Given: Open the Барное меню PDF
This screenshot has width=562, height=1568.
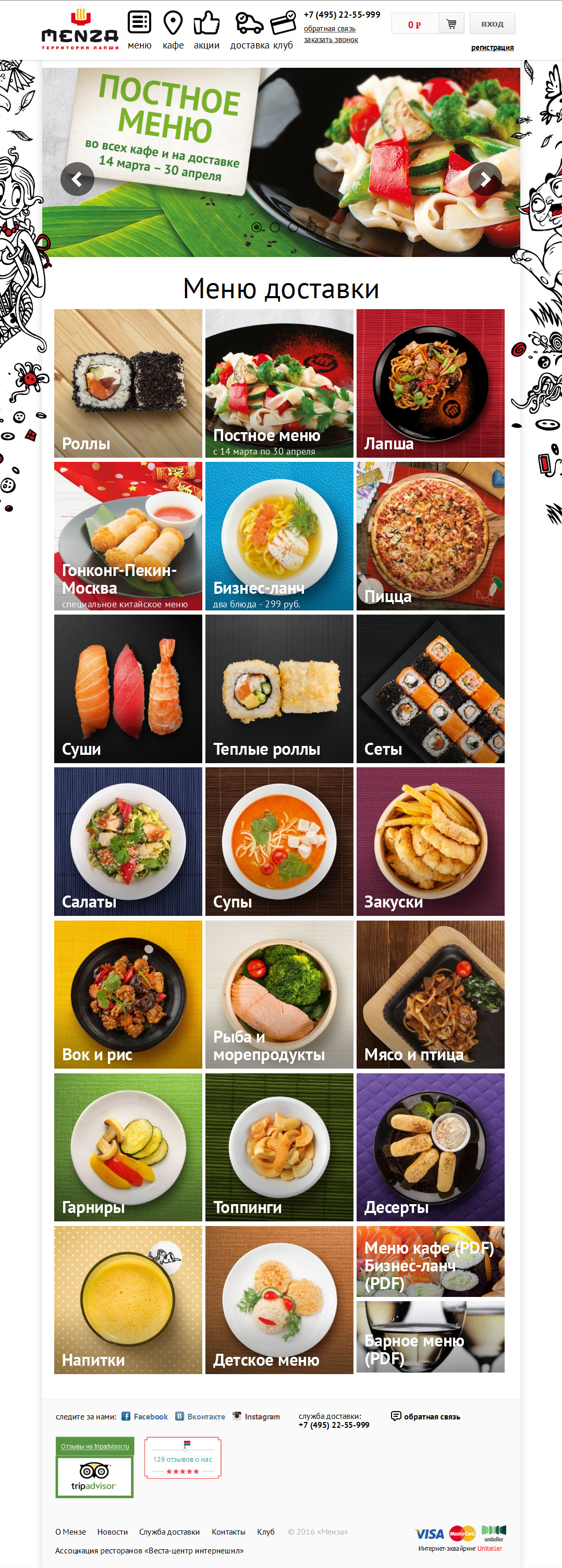Looking at the screenshot, I should [431, 1337].
